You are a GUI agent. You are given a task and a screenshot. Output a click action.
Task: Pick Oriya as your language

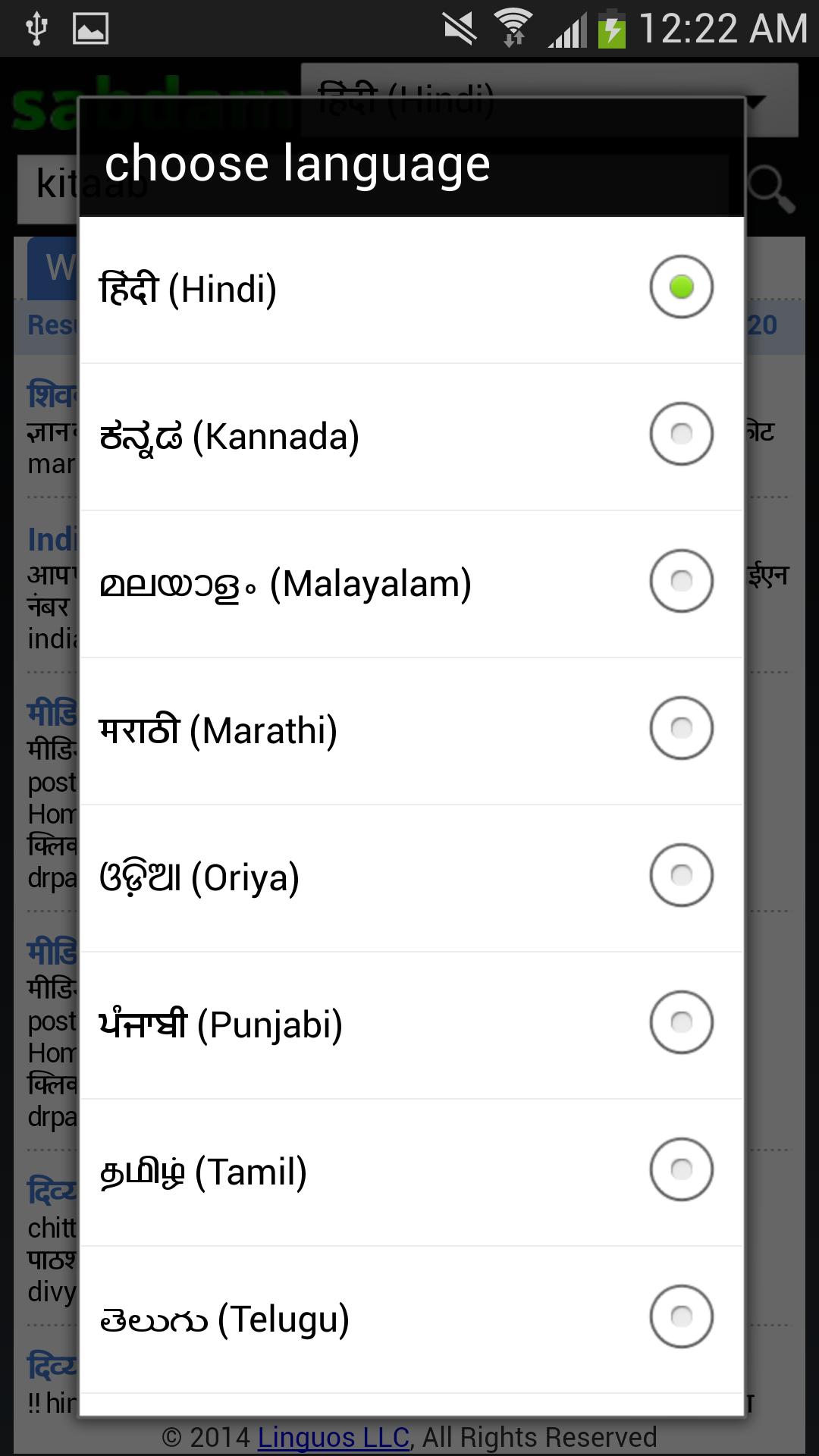point(680,877)
